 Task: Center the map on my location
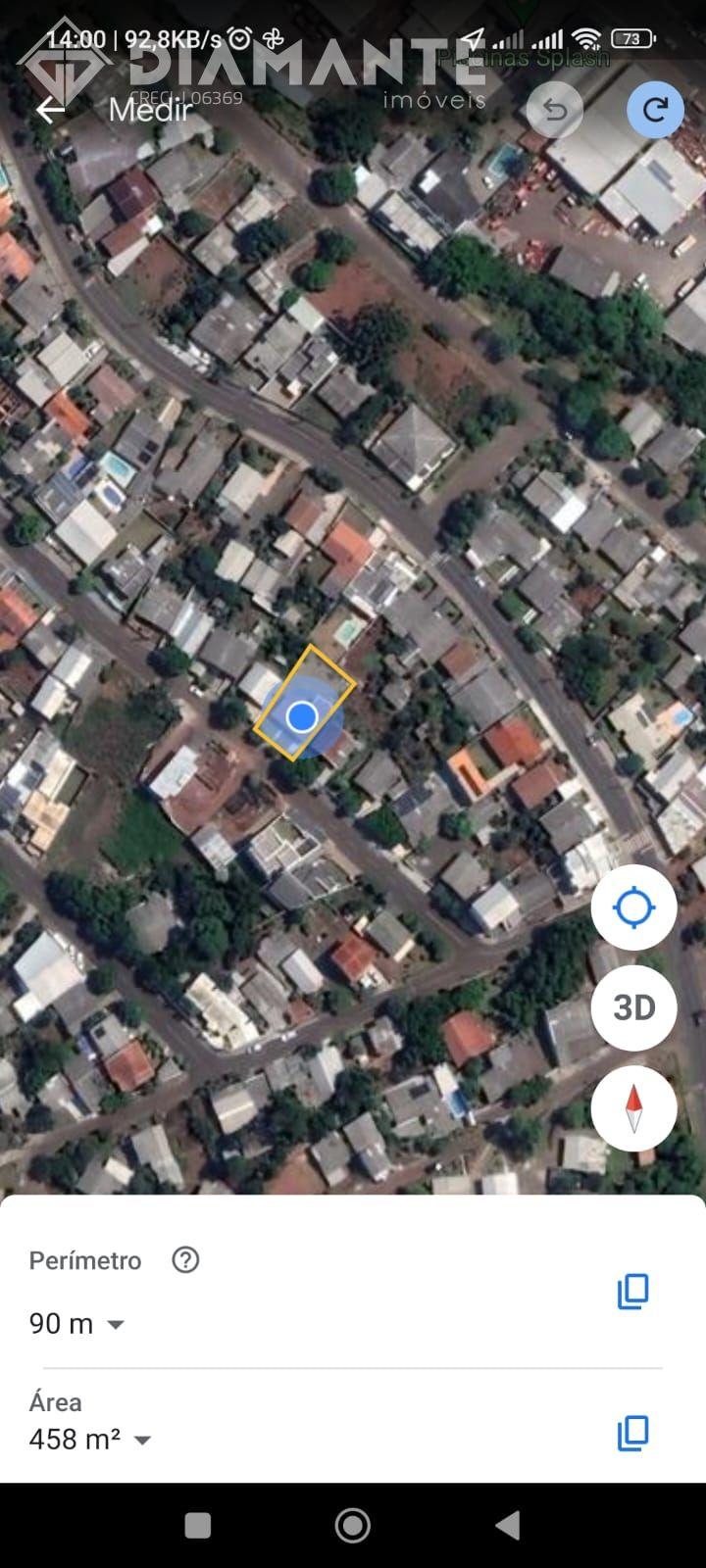click(633, 908)
